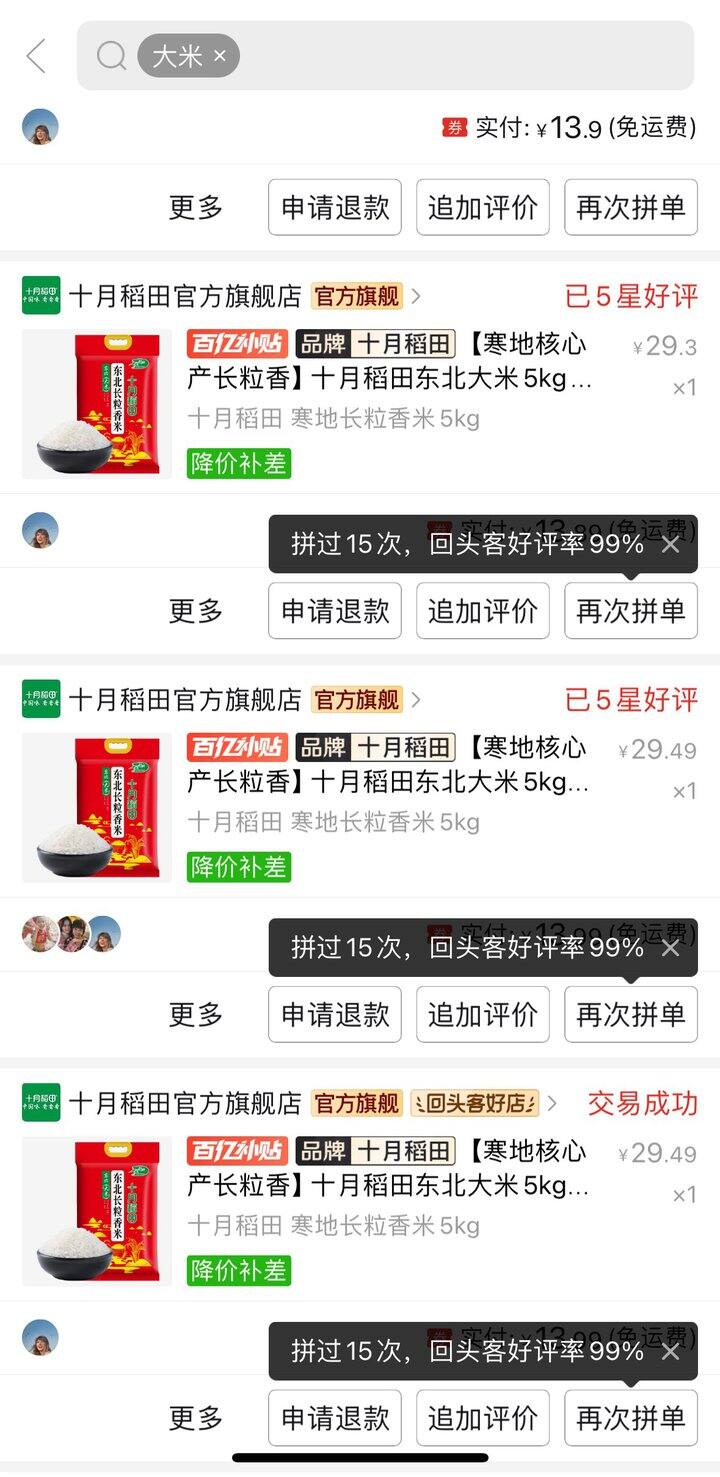The width and height of the screenshot is (720, 1477).
Task: Tap 追加评价 on the 交易成功 order
Action: (483, 1418)
